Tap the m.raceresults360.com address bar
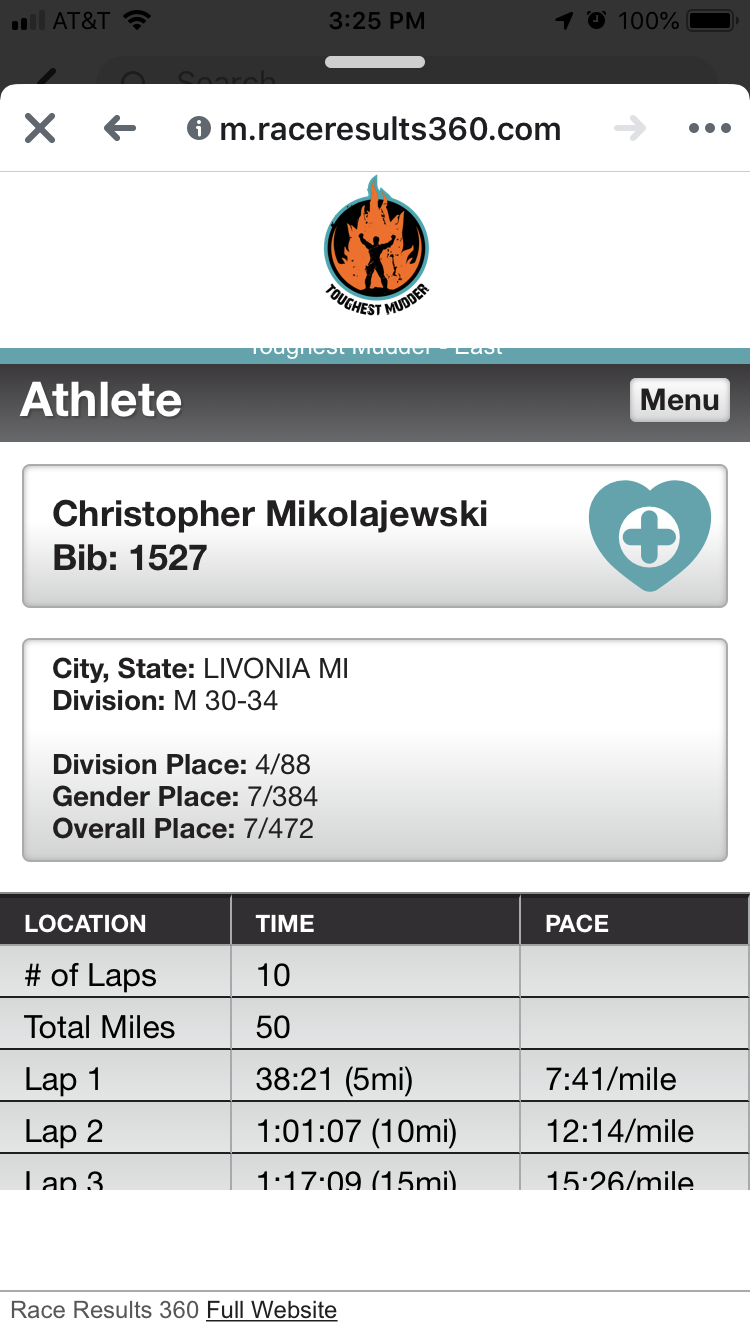The width and height of the screenshot is (750, 1334). [374, 129]
